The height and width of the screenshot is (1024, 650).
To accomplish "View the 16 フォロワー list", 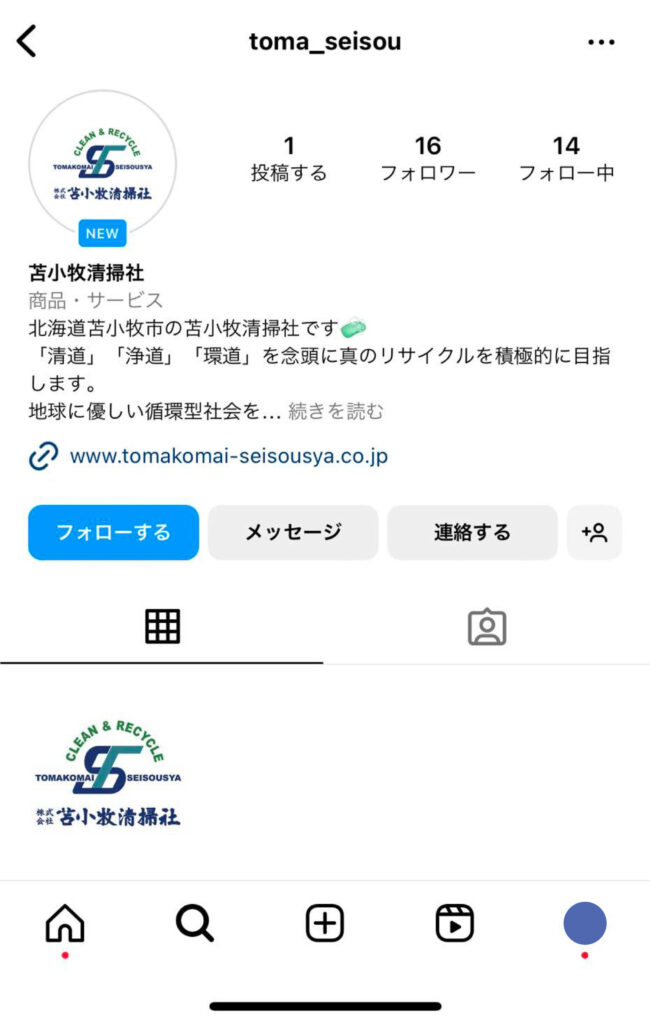I will coord(427,159).
